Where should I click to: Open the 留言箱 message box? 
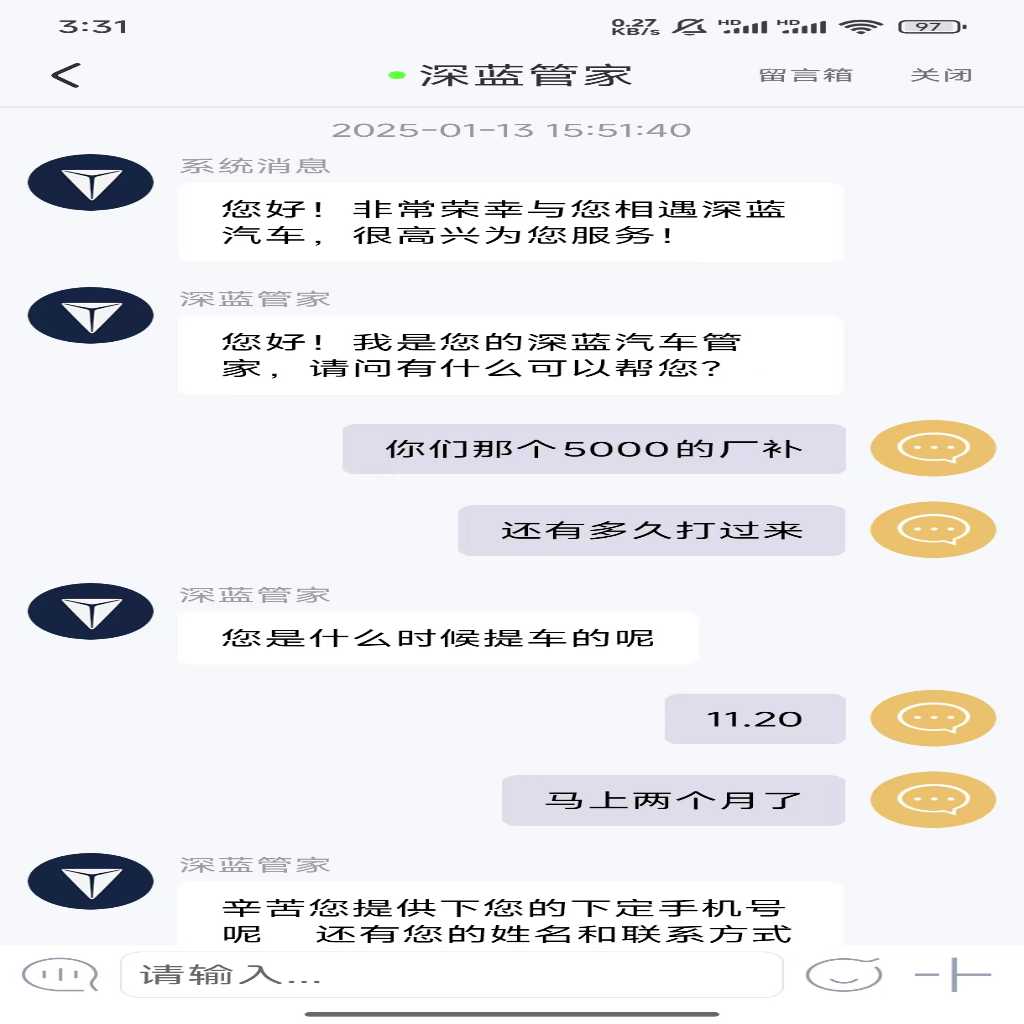point(805,75)
